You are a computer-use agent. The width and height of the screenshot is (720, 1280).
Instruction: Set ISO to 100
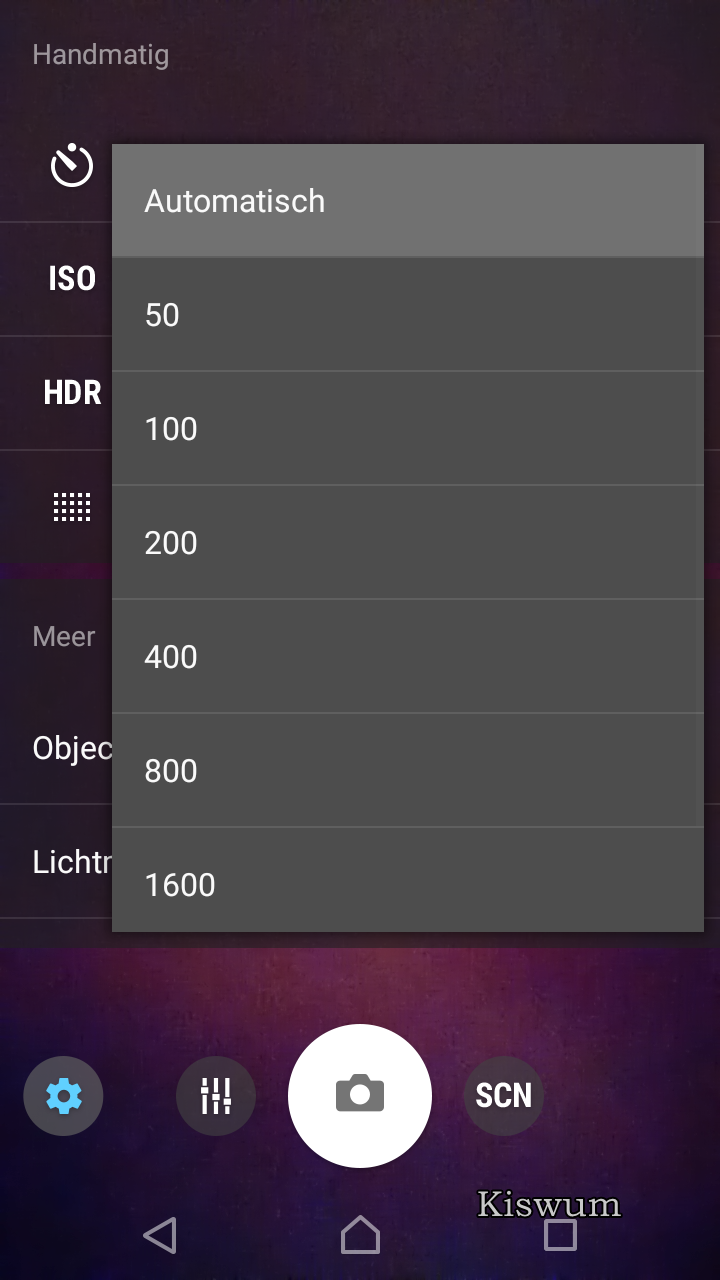[407, 429]
